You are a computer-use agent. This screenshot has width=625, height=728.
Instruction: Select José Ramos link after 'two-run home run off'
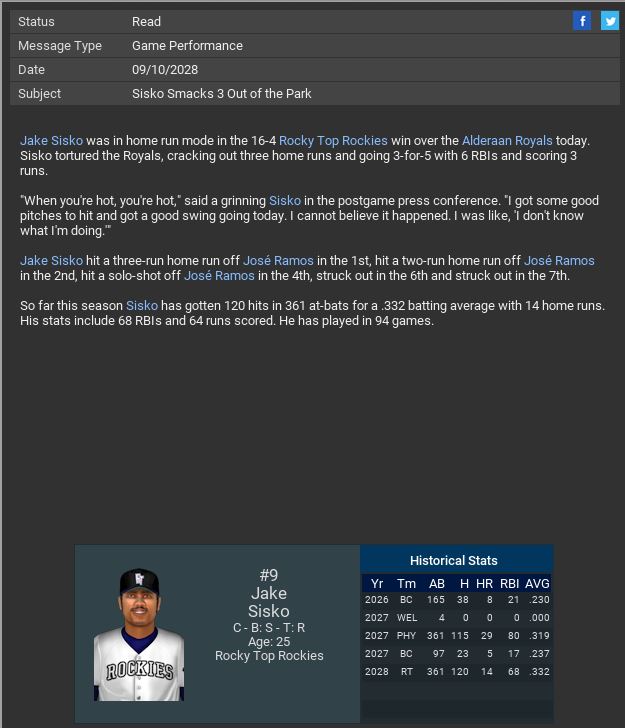[x=559, y=261]
